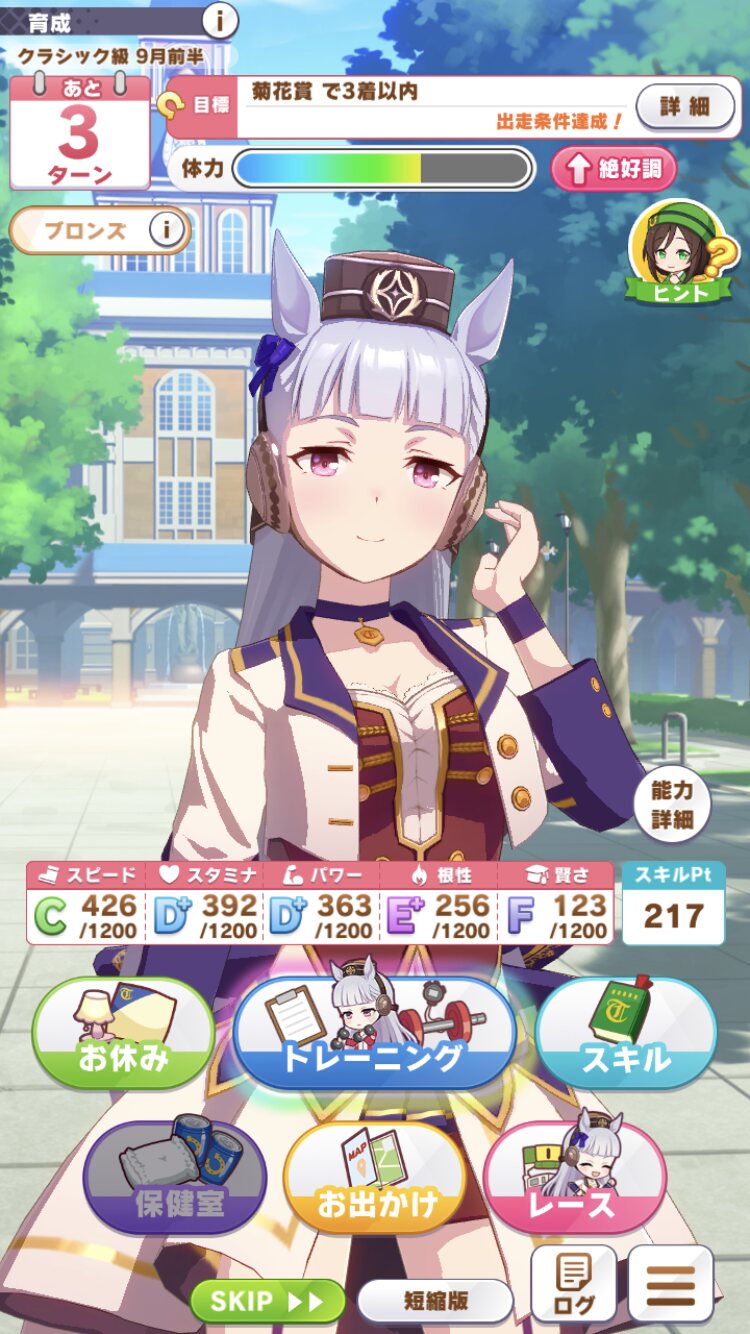The image size is (750, 1334).
Task: Select お出かけ outing
Action: point(375,1178)
